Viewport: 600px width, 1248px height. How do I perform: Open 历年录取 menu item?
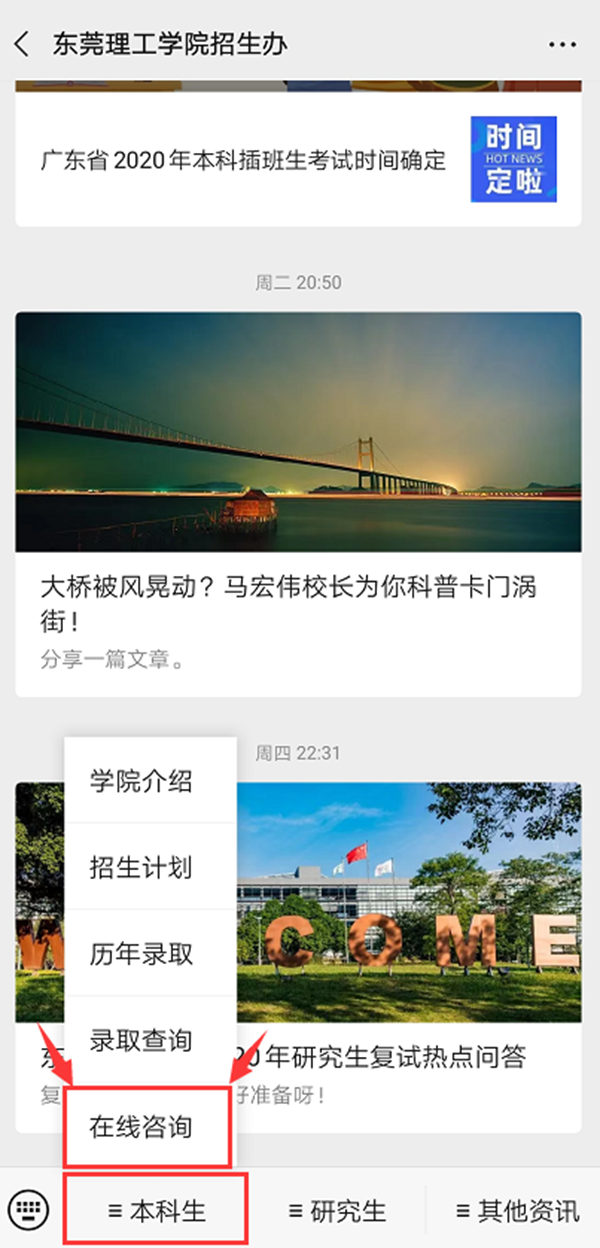[141, 954]
